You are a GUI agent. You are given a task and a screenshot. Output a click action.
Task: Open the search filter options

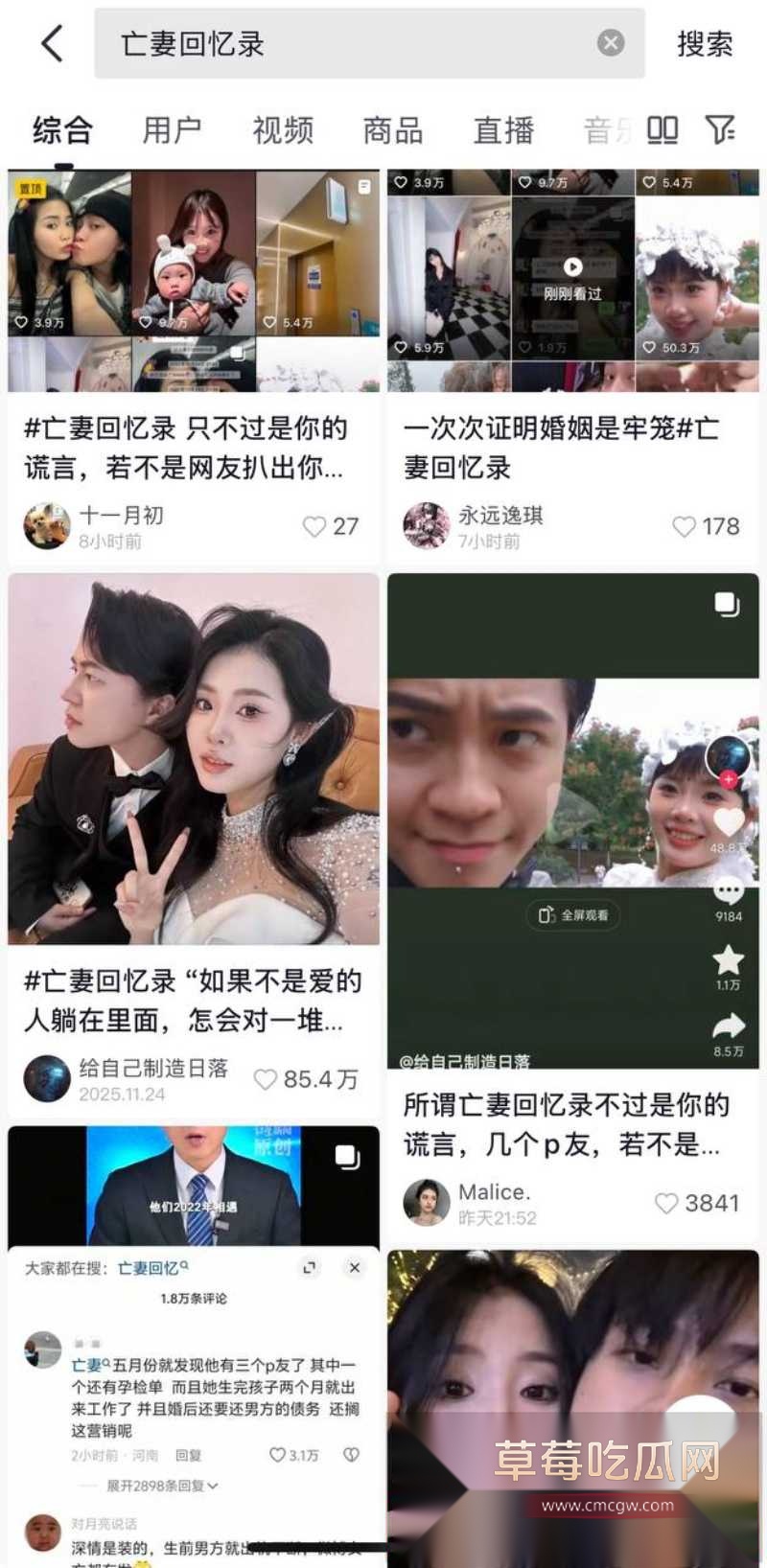click(x=723, y=130)
